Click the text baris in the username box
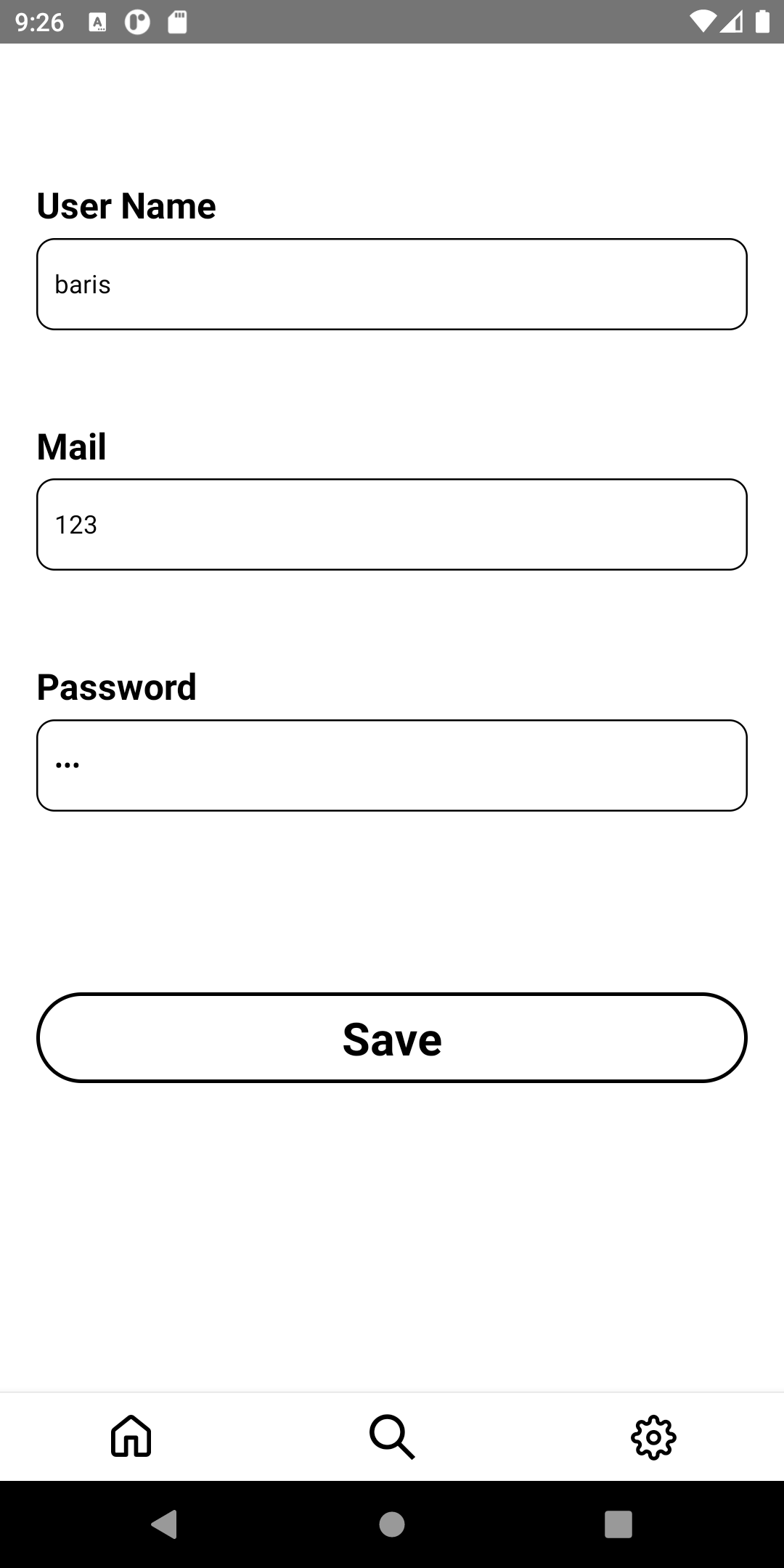Image resolution: width=784 pixels, height=1568 pixels. 83,284
